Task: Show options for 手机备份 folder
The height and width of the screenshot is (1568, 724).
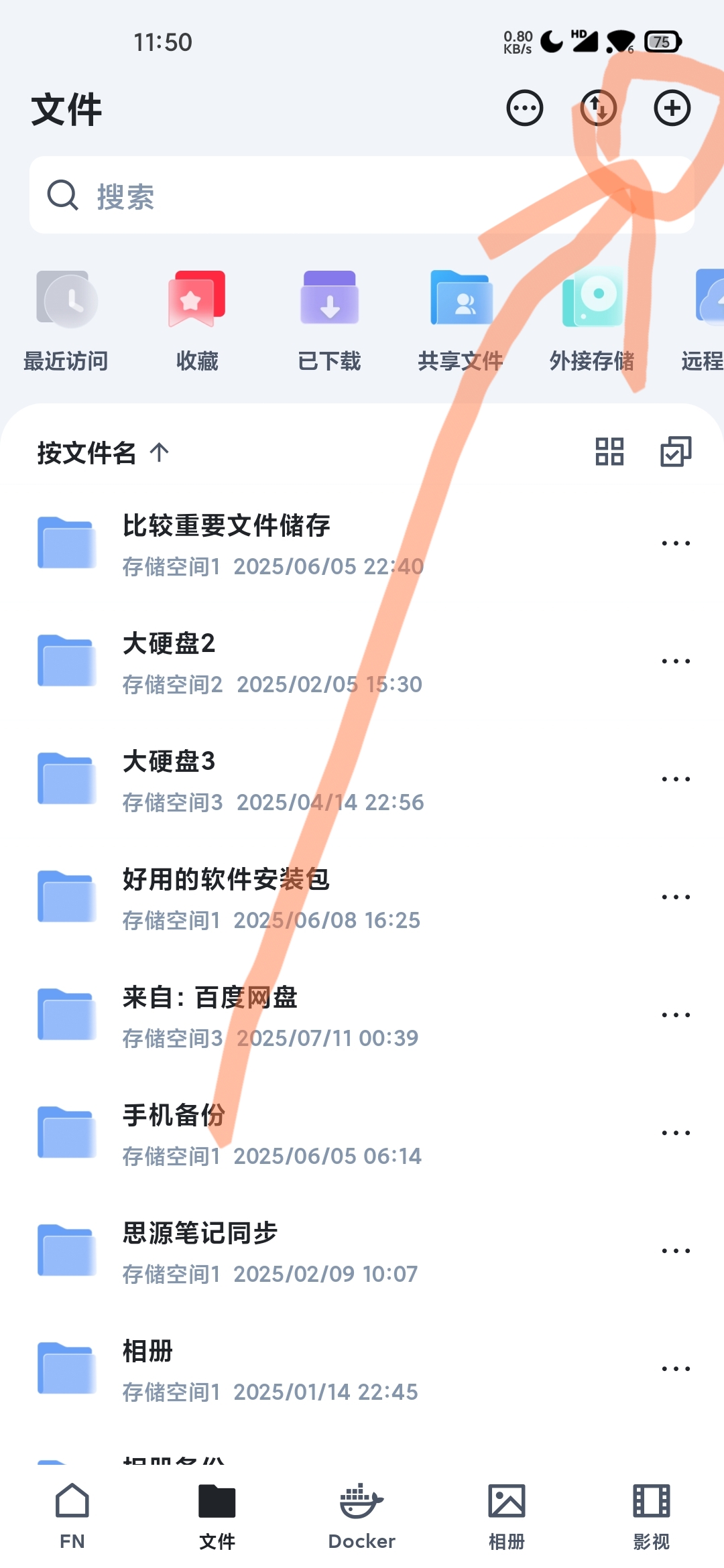Action: (x=676, y=1133)
